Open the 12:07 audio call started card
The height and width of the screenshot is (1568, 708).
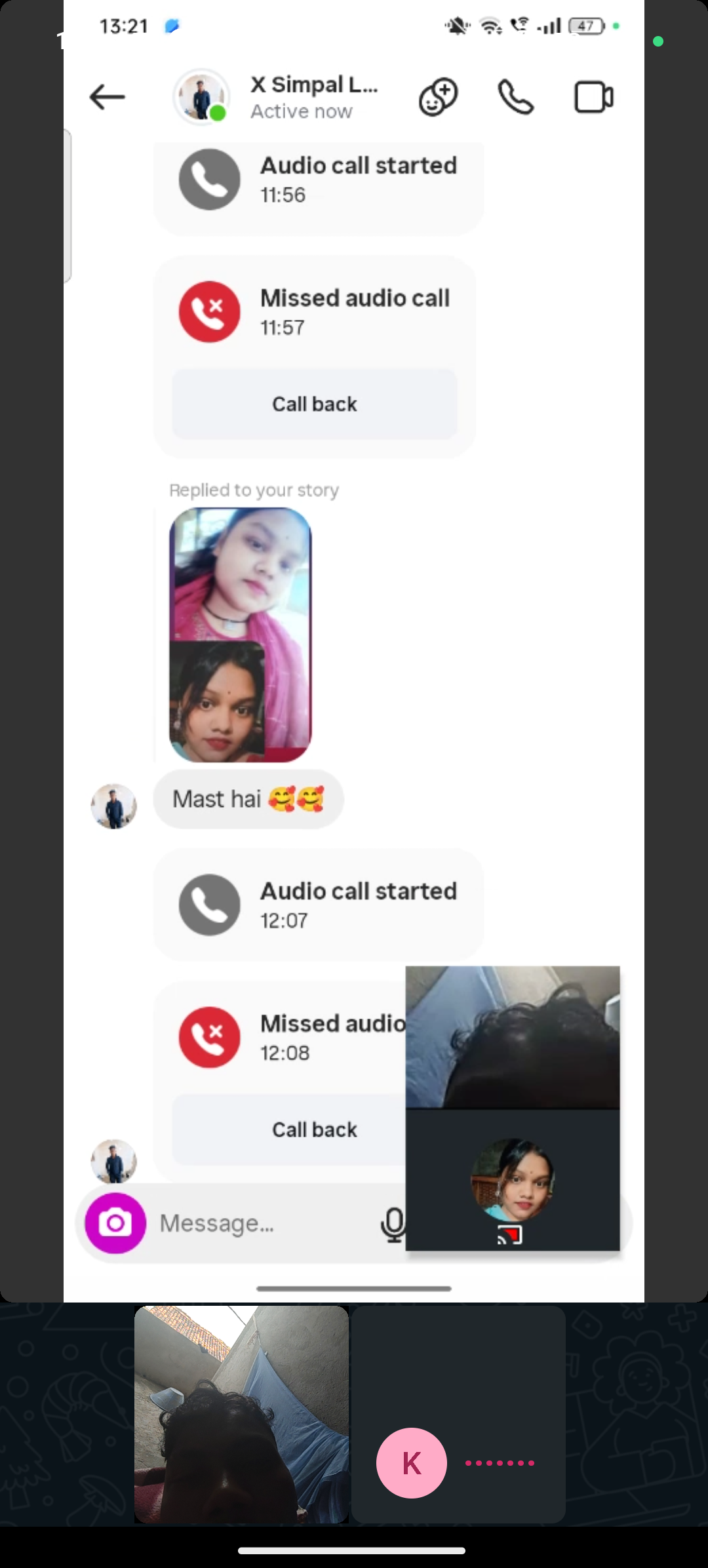319,905
